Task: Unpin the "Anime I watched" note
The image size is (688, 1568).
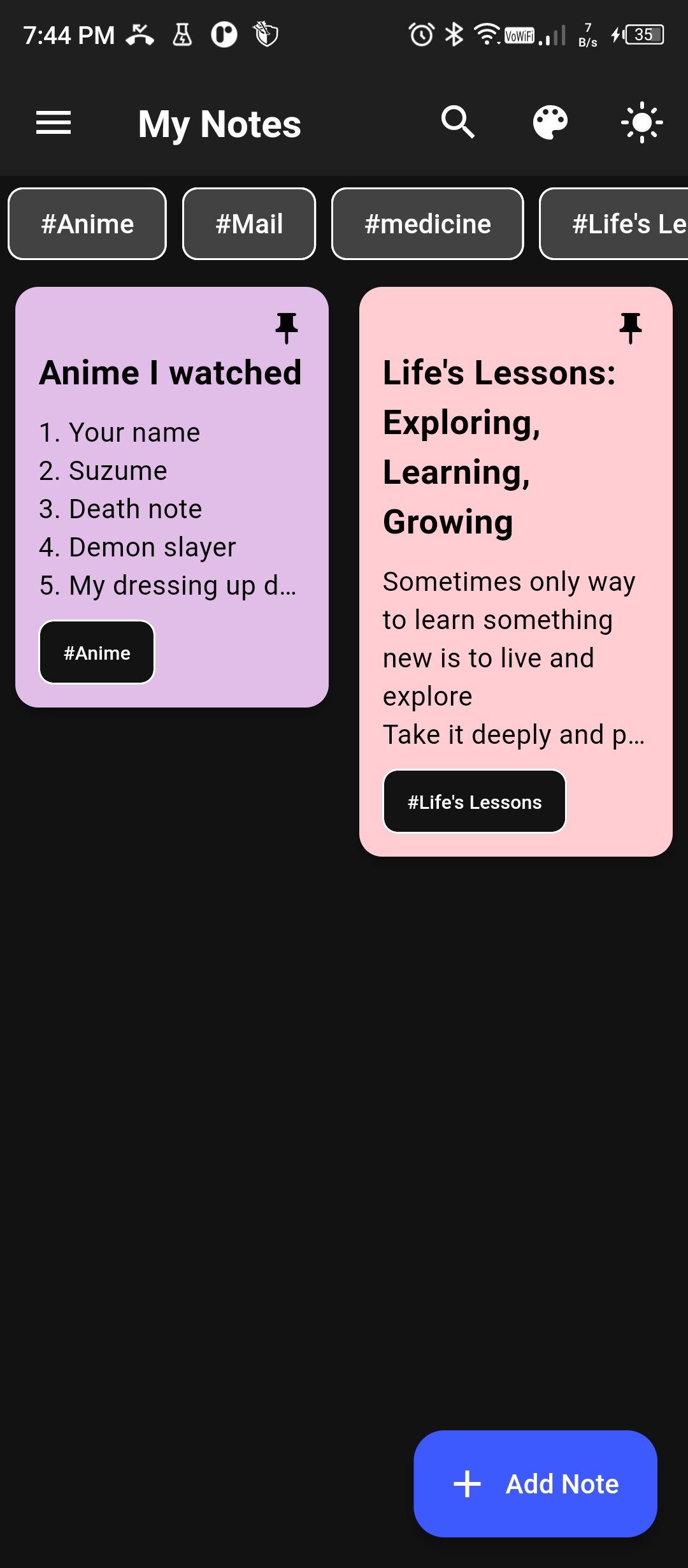Action: 287,328
